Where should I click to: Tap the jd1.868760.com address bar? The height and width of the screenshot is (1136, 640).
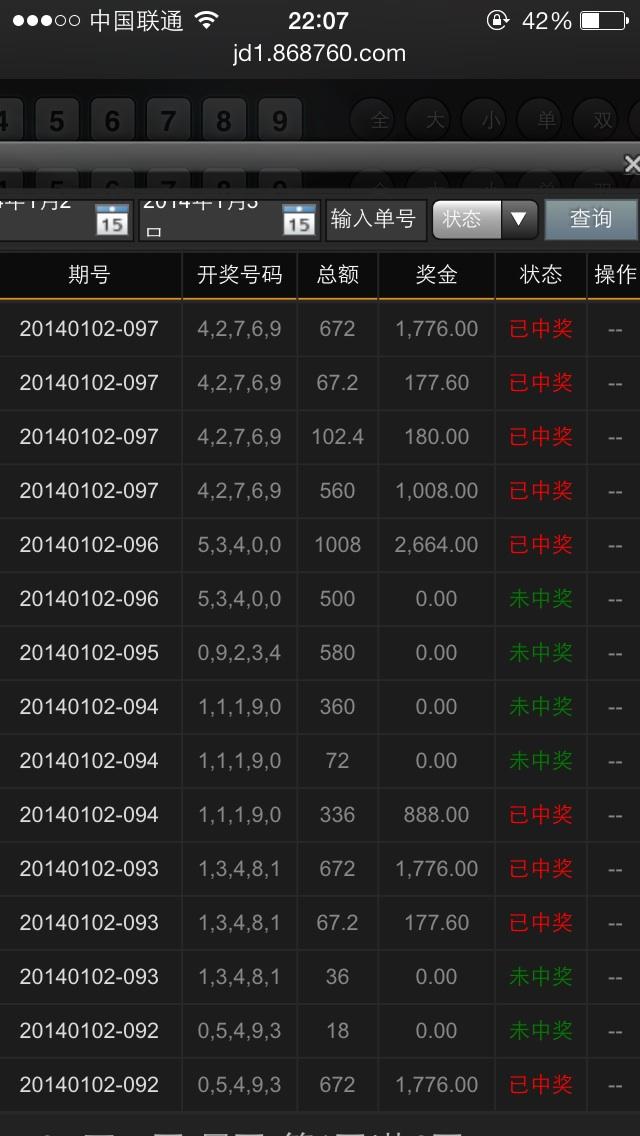coord(320,54)
